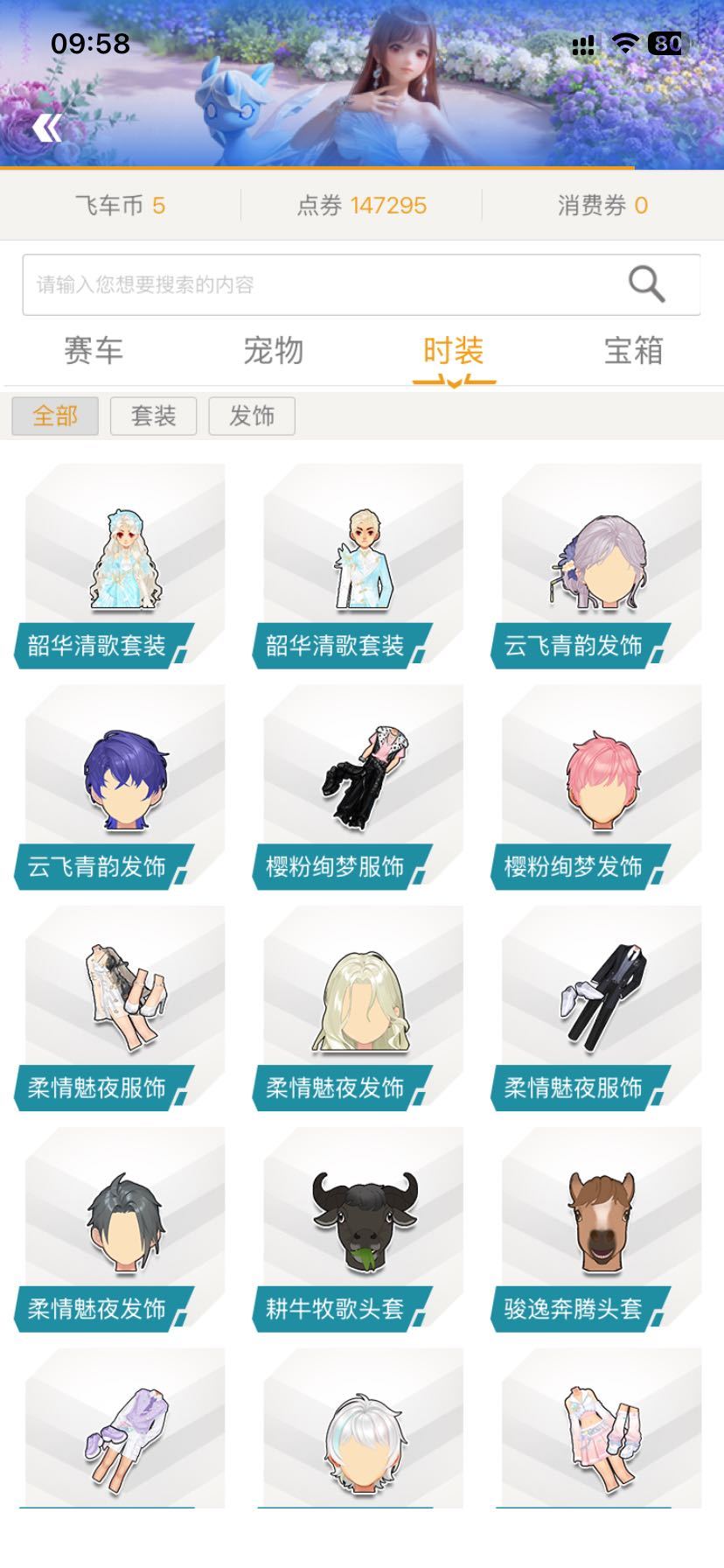The image size is (724, 1568).
Task: Open the 耕牛牧歌头套 ox head item
Action: point(362,1225)
